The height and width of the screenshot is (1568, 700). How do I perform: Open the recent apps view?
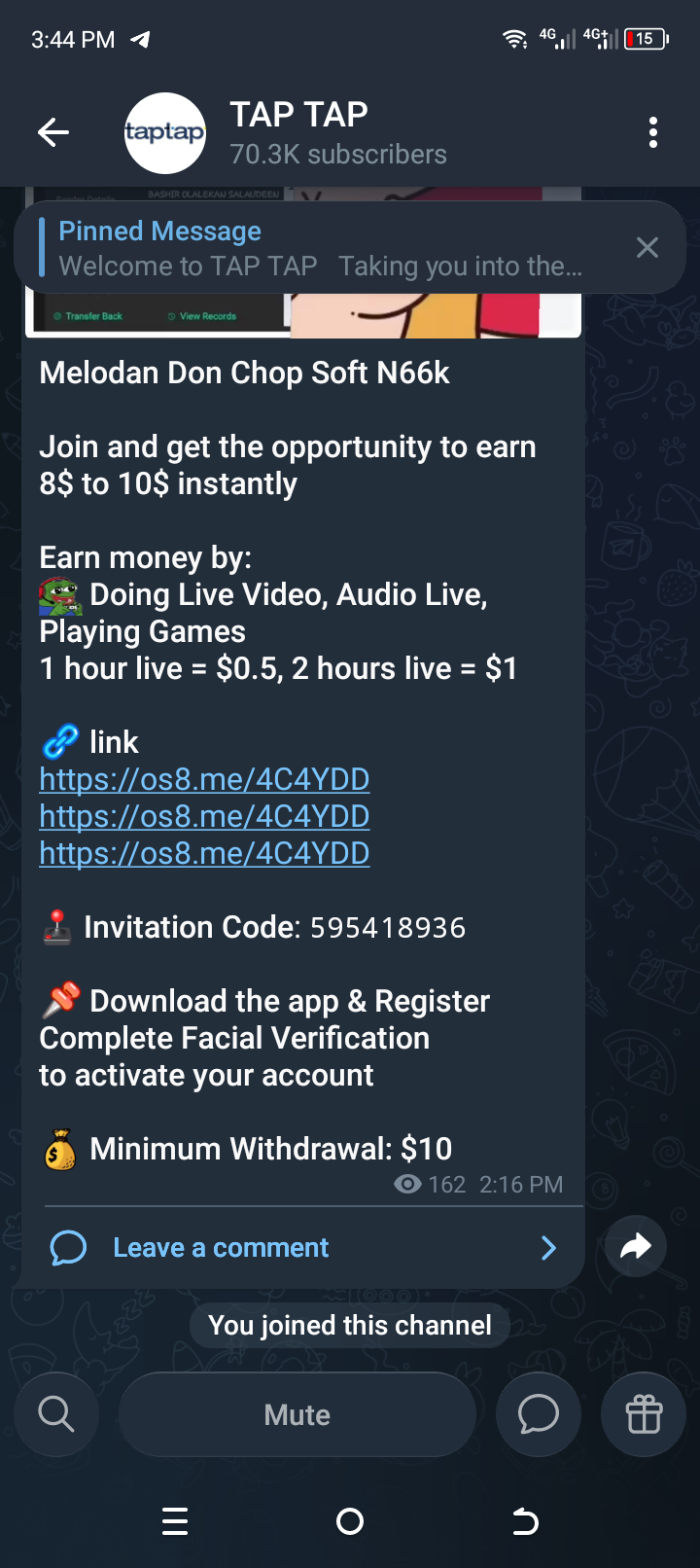pyautogui.click(x=175, y=1521)
